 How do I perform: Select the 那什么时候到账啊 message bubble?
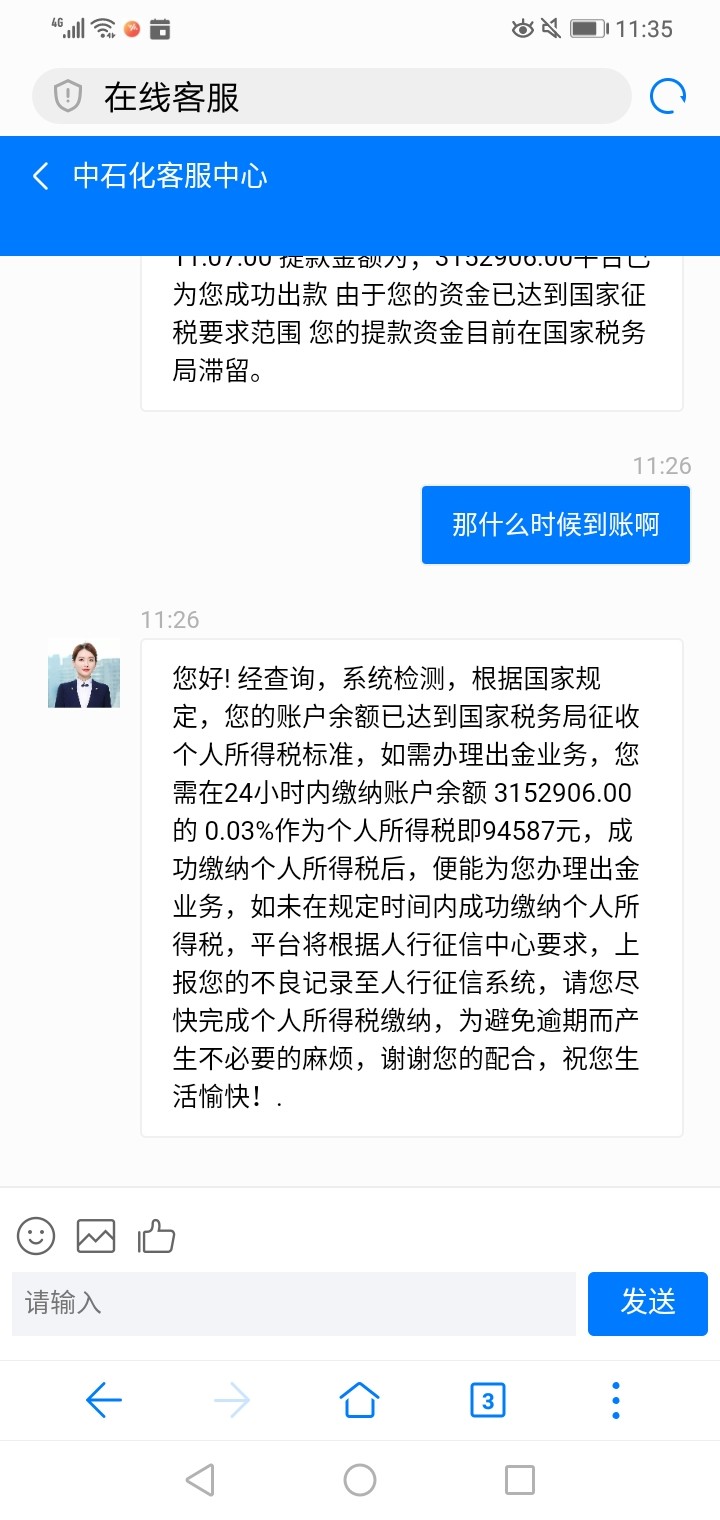(556, 524)
